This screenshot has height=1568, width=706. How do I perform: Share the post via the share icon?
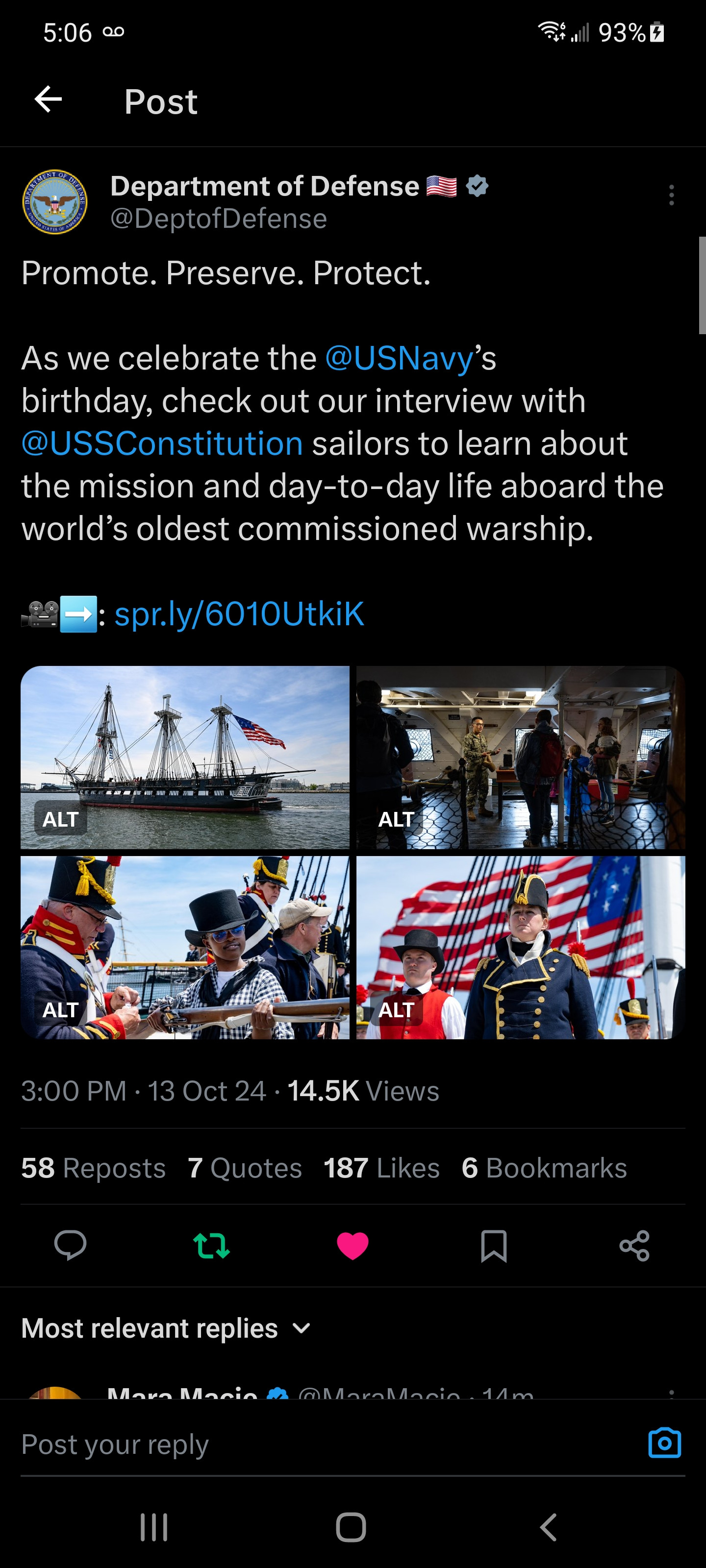[634, 1245]
